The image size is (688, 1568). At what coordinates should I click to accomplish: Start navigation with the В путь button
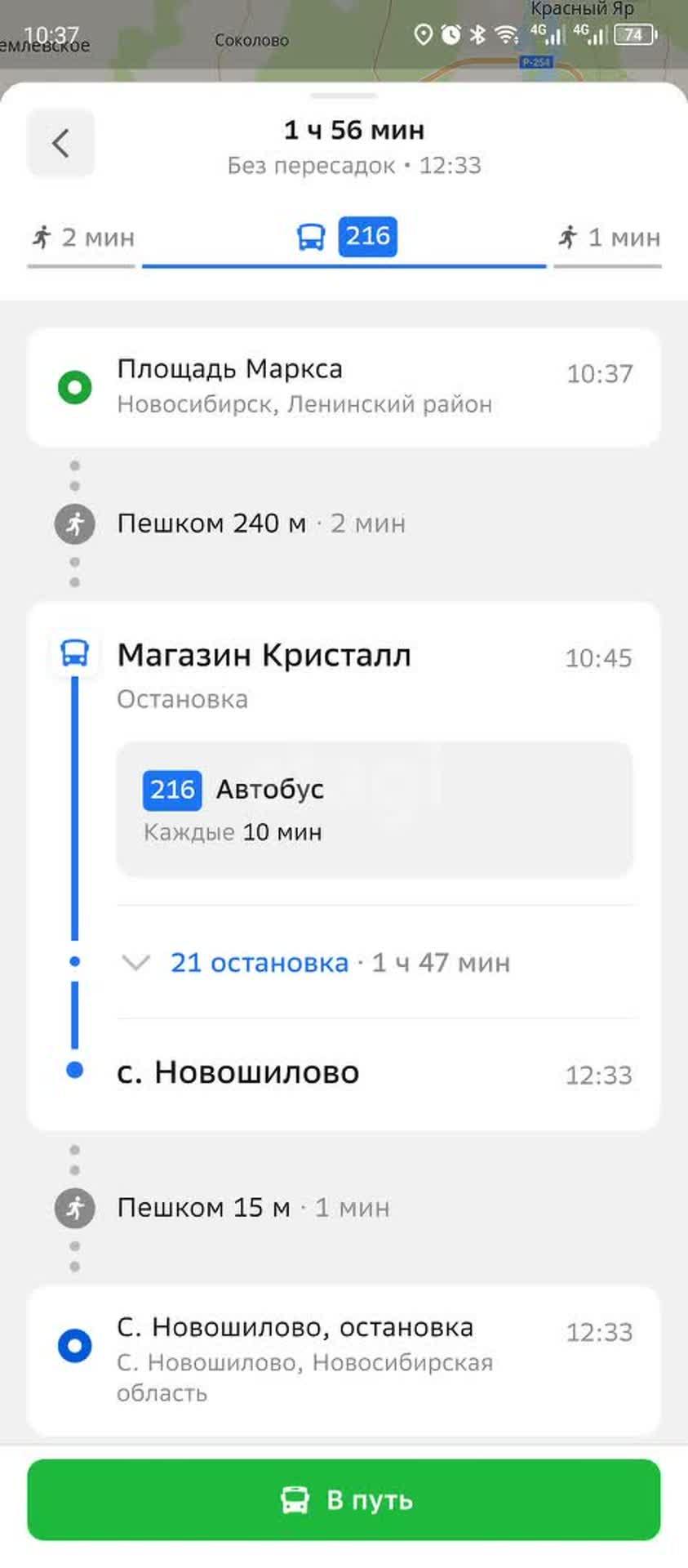[x=344, y=1499]
